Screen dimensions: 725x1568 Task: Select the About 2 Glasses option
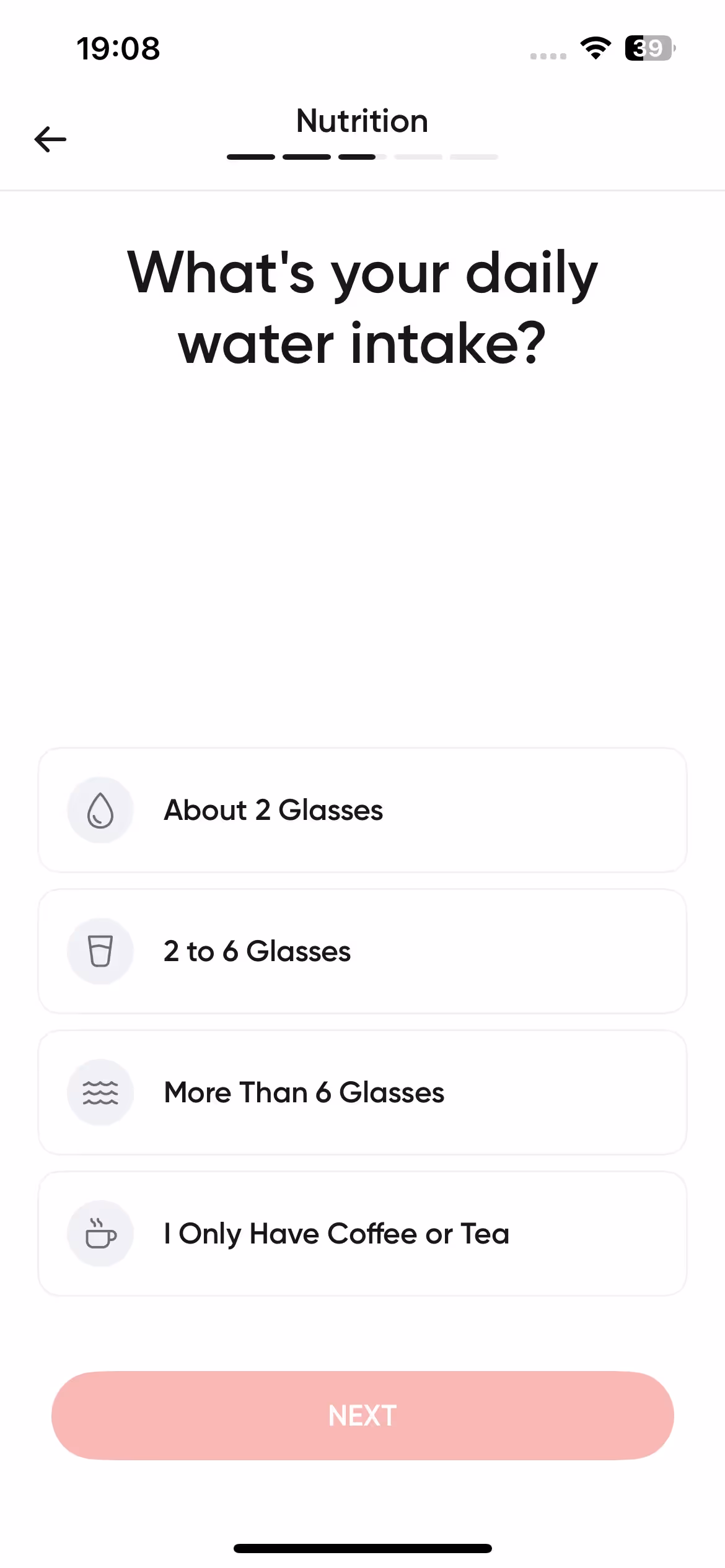click(x=362, y=810)
